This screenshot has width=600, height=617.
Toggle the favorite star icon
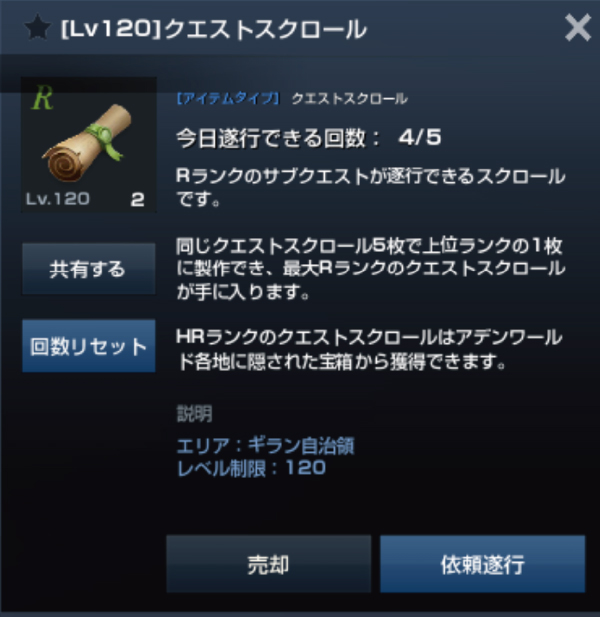coord(37,30)
